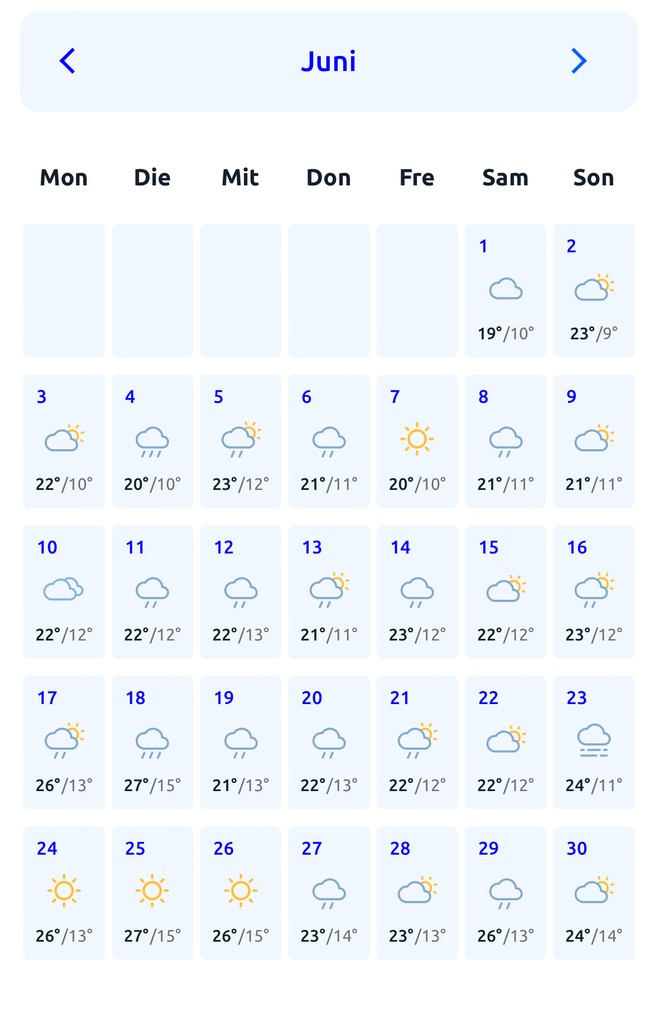Show details for June 16
This screenshot has height=1024, width=658.
click(x=593, y=592)
